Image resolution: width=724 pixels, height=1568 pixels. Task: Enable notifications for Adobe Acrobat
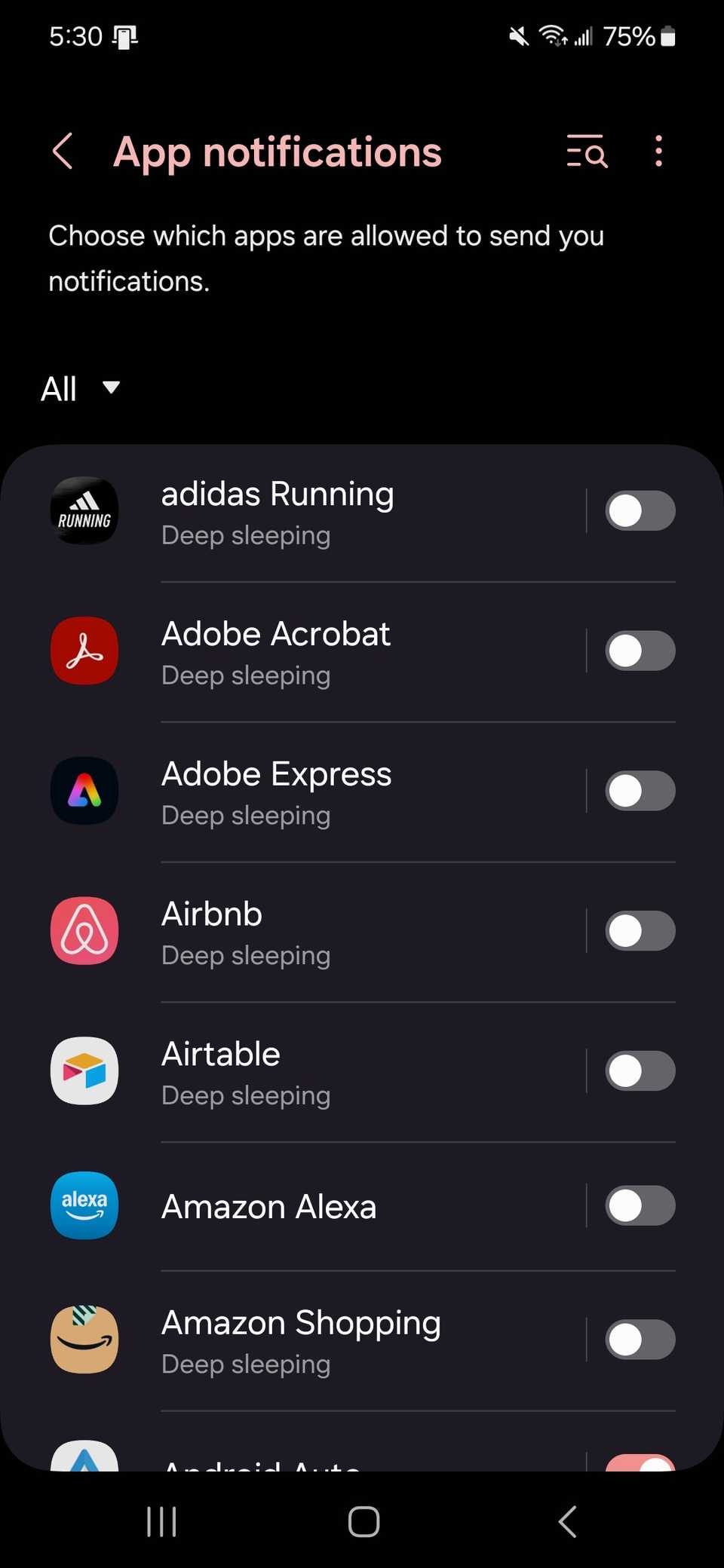(640, 651)
